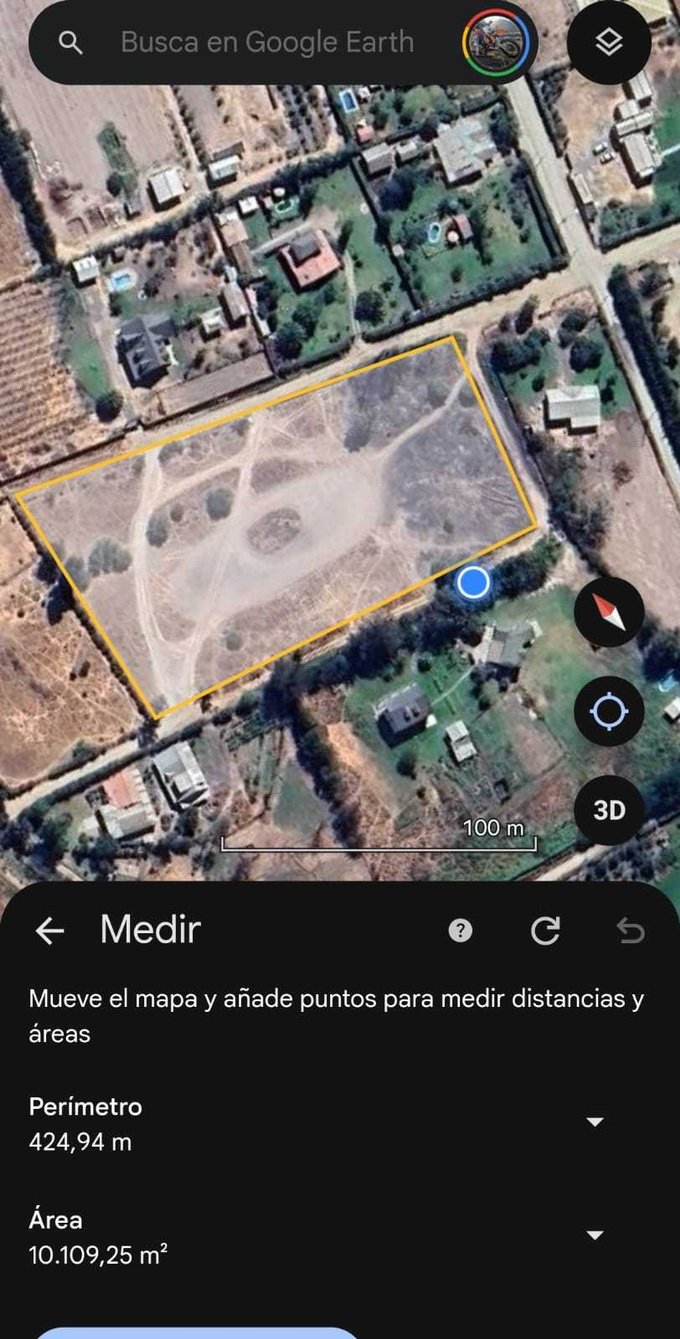
Task: Open the map layers button
Action: pos(608,42)
